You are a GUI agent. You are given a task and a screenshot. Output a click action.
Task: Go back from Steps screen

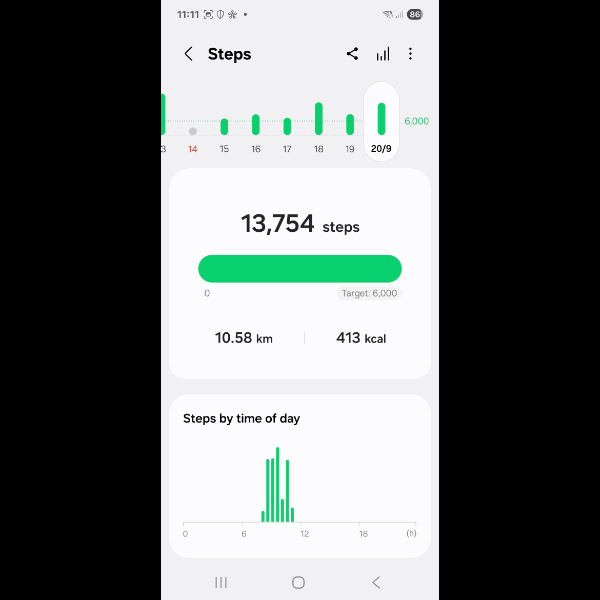[x=188, y=54]
